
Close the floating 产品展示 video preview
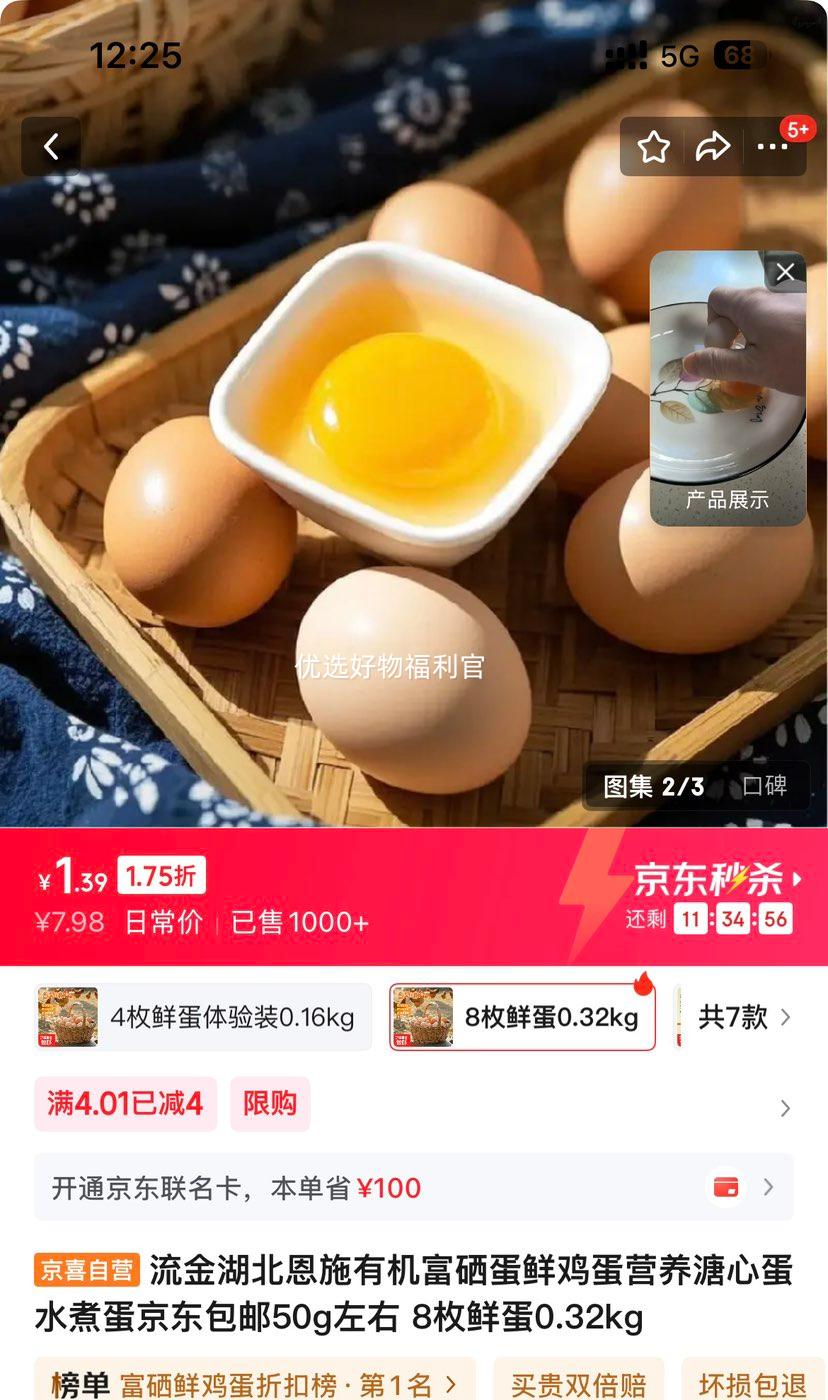click(785, 271)
